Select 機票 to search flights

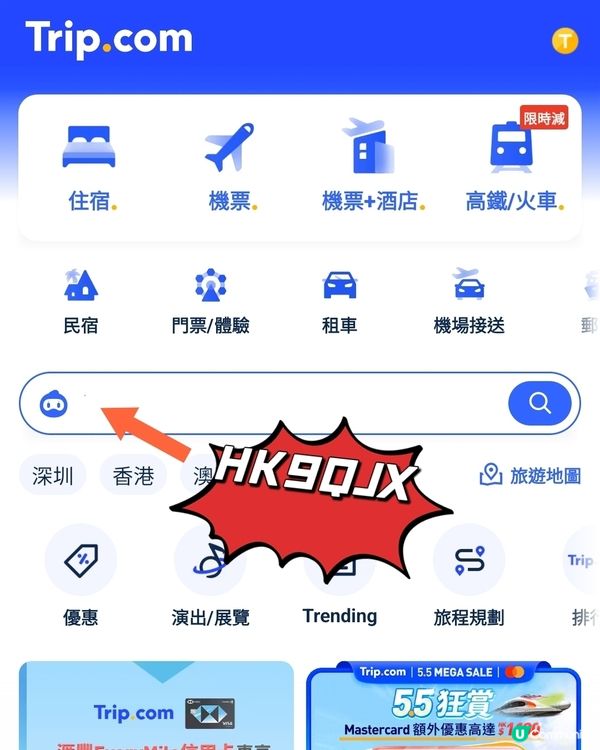click(231, 167)
